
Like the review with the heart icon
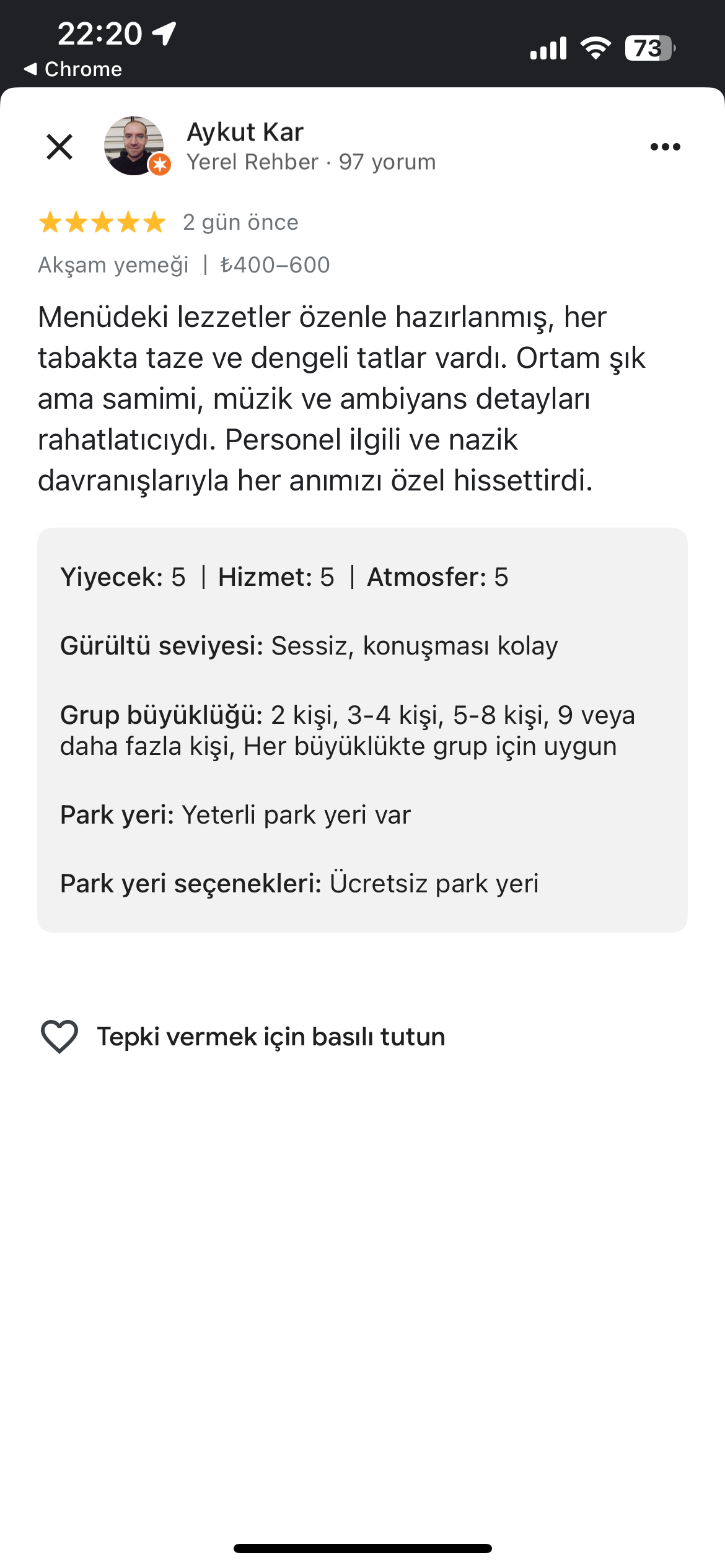59,1036
